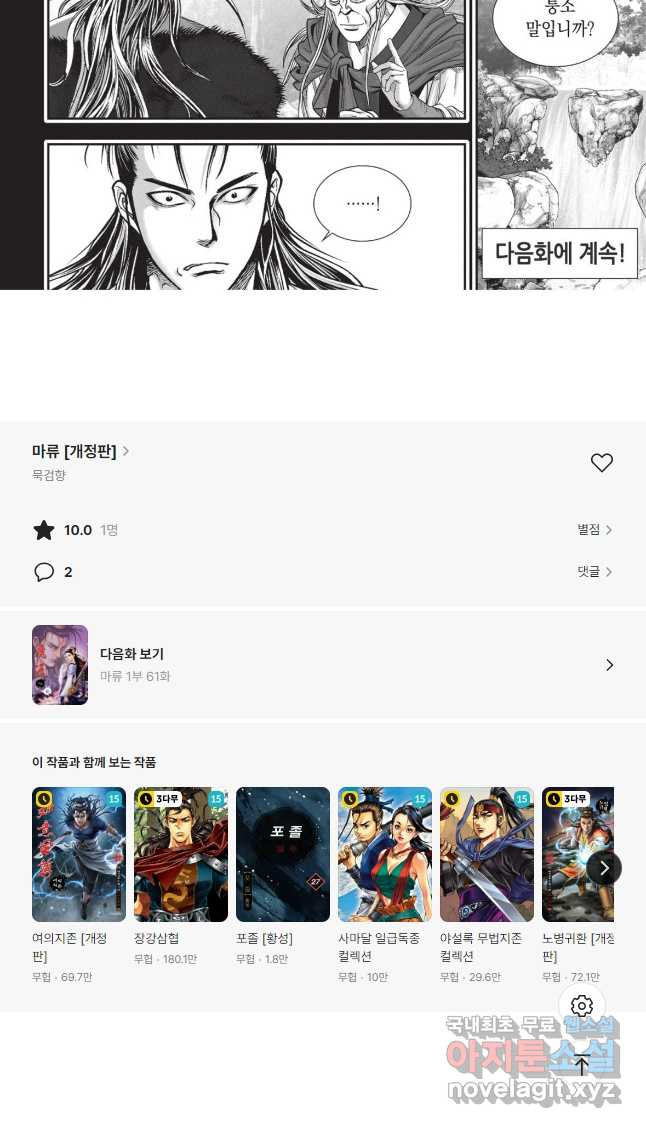Open the 마류 [개정판] series page
The image size is (646, 1128).
(x=80, y=451)
